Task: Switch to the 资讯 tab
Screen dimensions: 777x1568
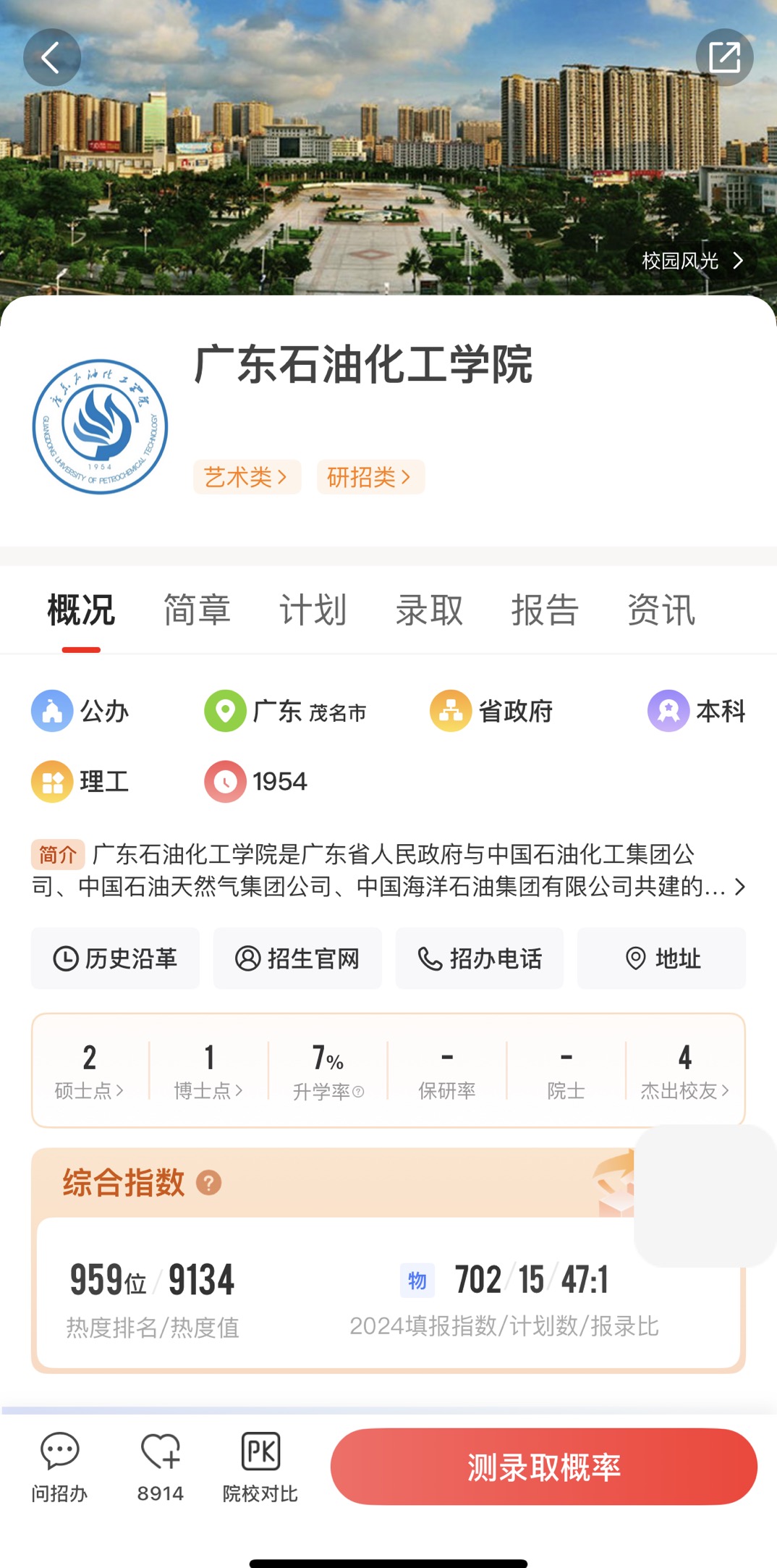Action: pos(661,610)
